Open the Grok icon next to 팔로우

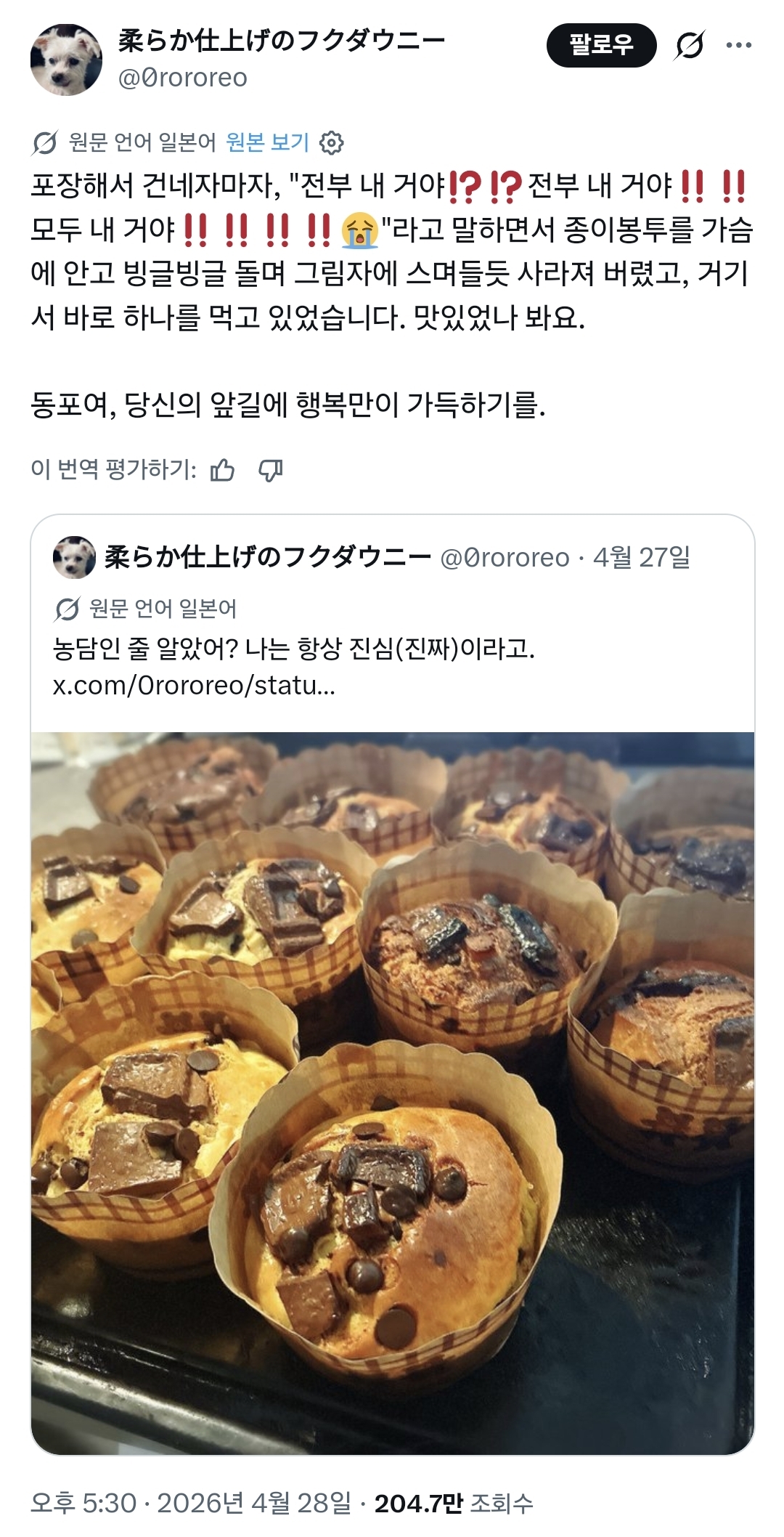click(689, 46)
